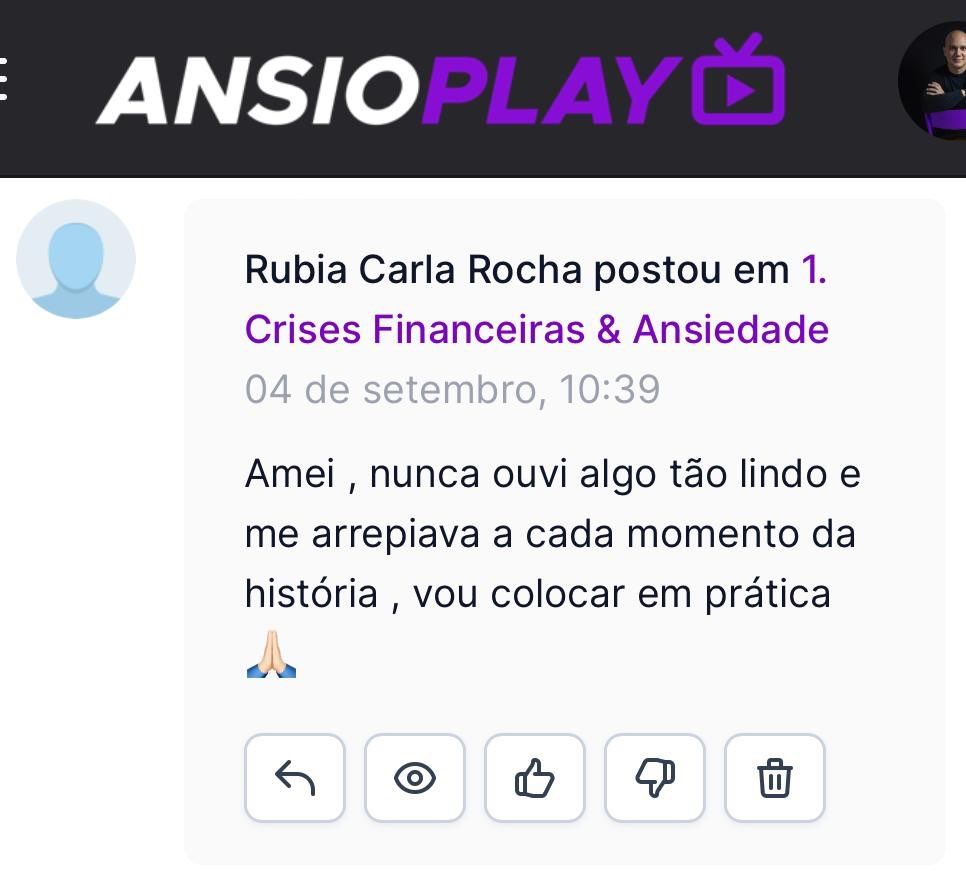The width and height of the screenshot is (966, 885).
Task: Open the hamburger menu
Action: pyautogui.click(x=4, y=79)
